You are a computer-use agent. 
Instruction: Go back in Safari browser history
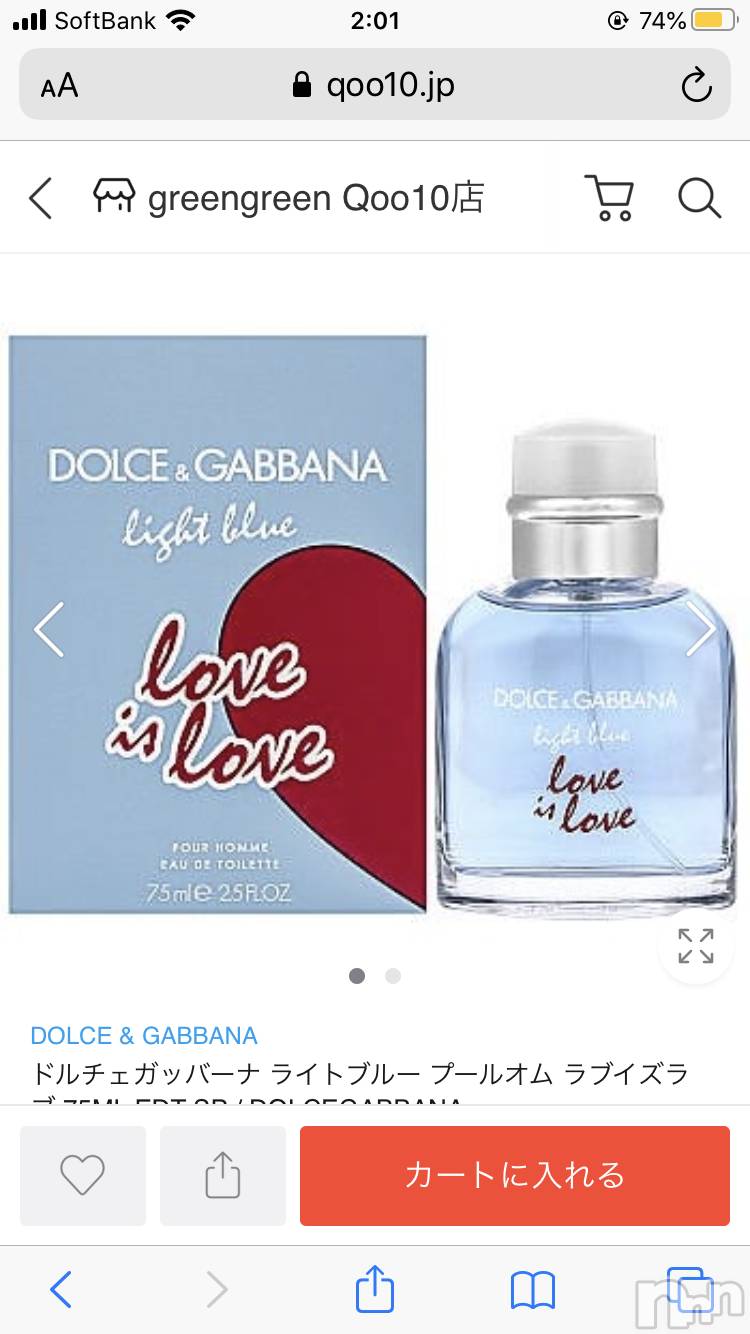coord(61,1290)
